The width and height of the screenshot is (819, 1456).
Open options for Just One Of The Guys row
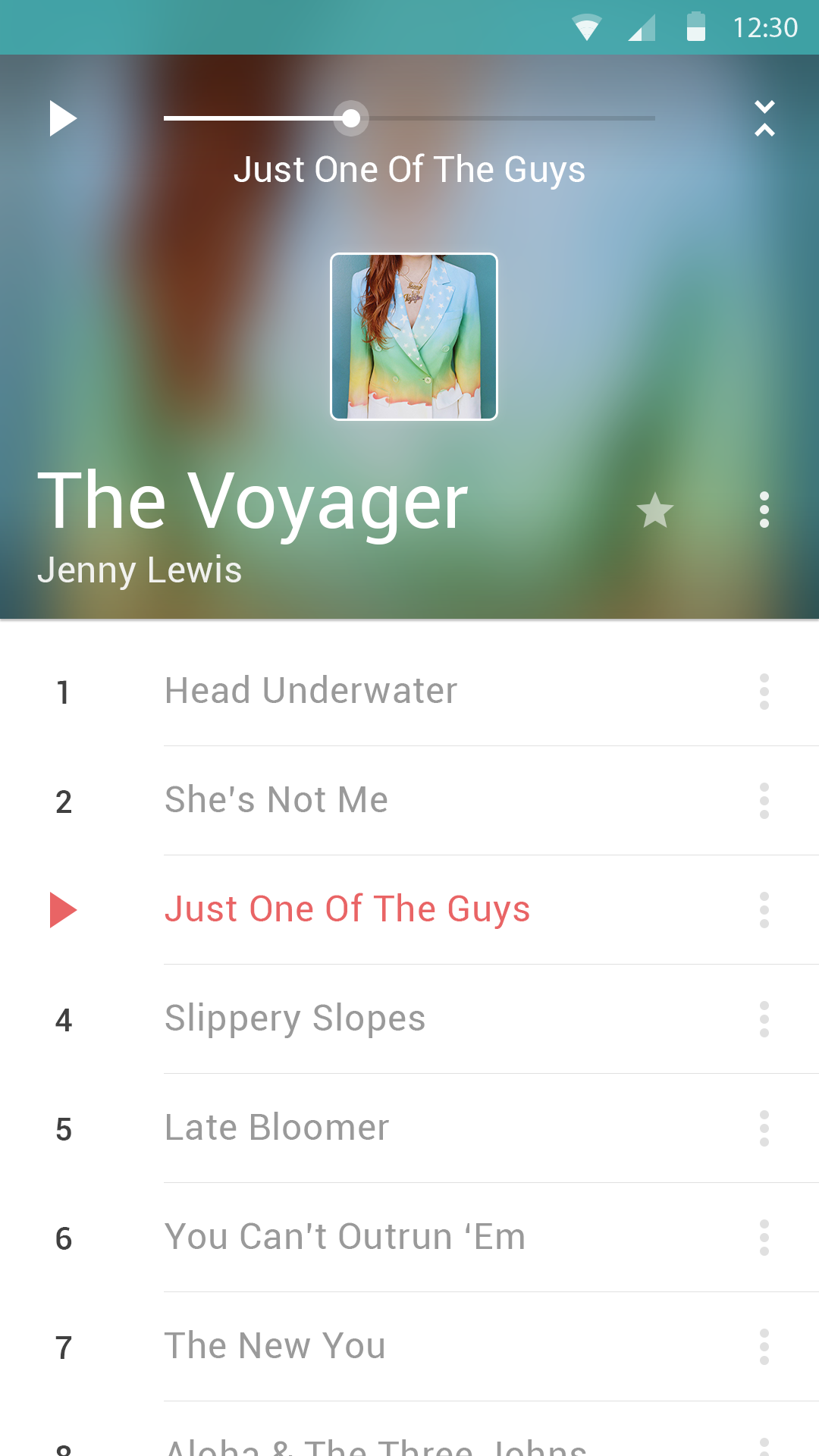coord(764,910)
